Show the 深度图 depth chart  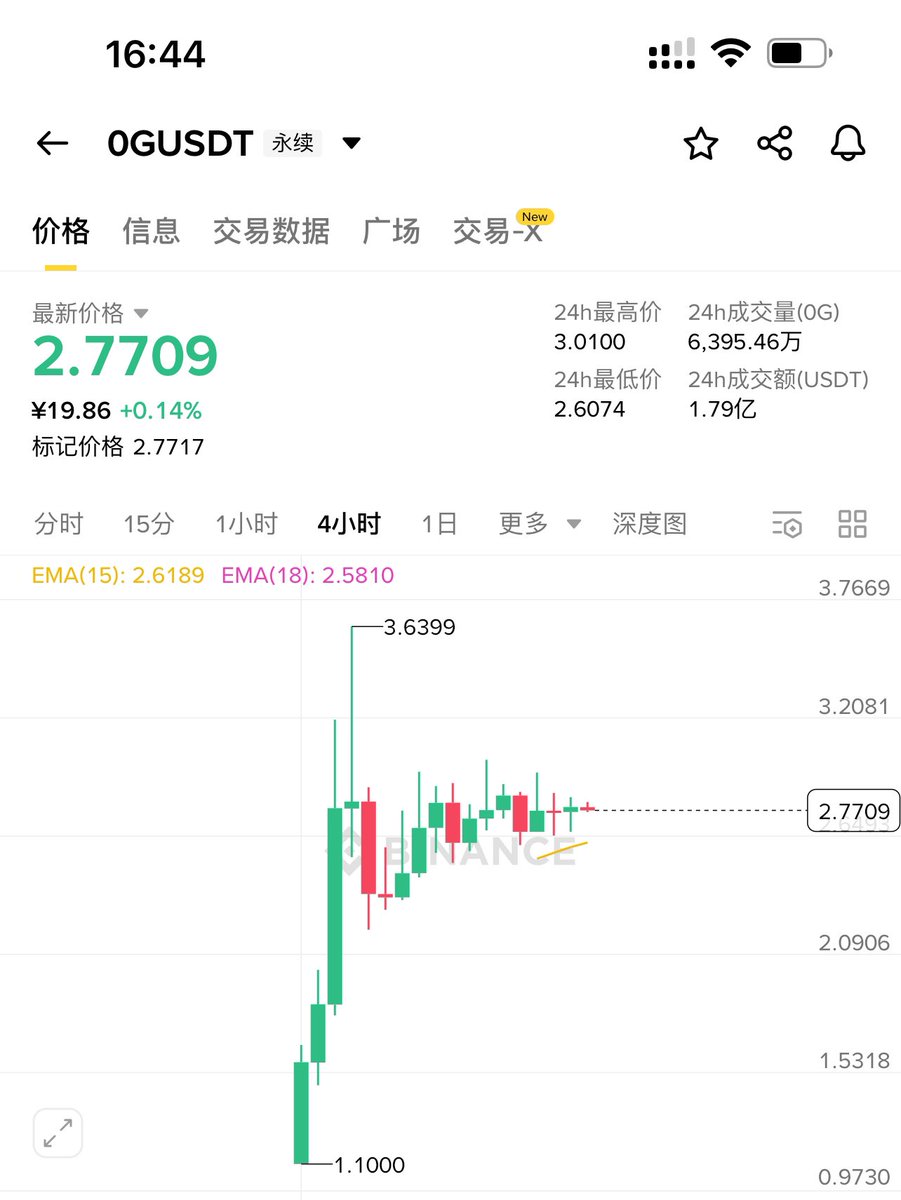(649, 523)
